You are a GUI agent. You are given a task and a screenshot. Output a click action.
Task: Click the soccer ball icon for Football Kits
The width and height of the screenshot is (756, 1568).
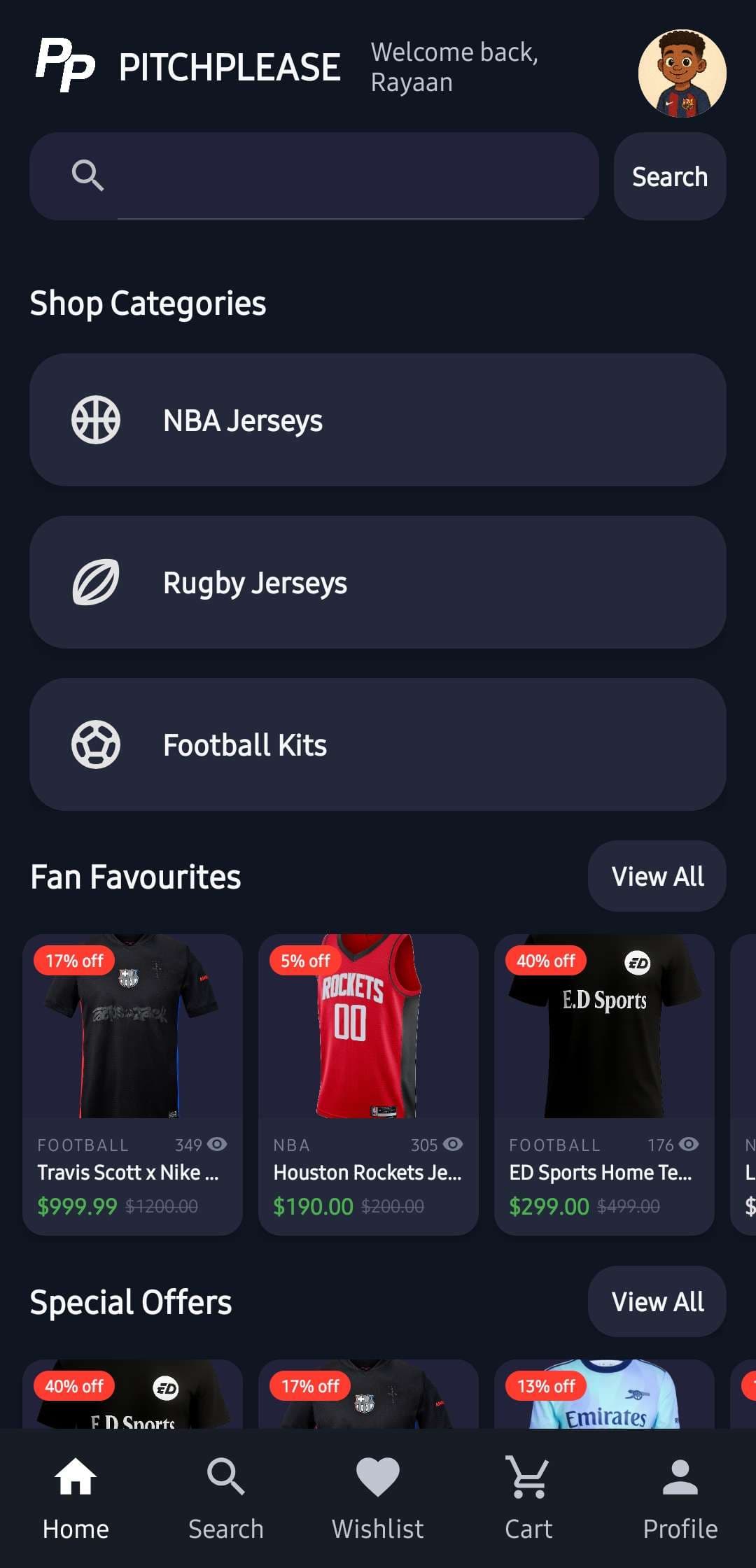coord(95,744)
